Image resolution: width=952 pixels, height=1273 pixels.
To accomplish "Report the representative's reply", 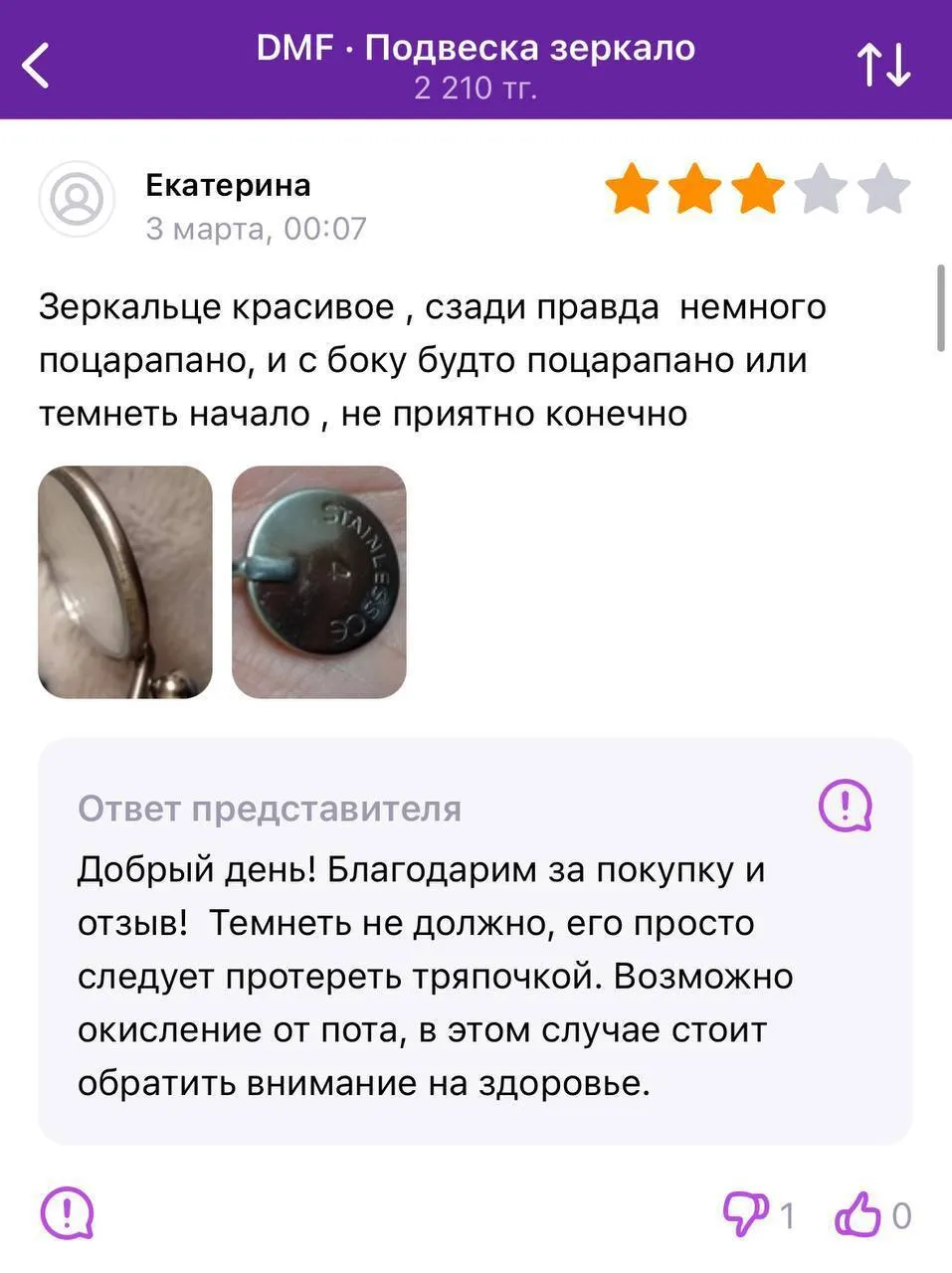I will tap(845, 805).
